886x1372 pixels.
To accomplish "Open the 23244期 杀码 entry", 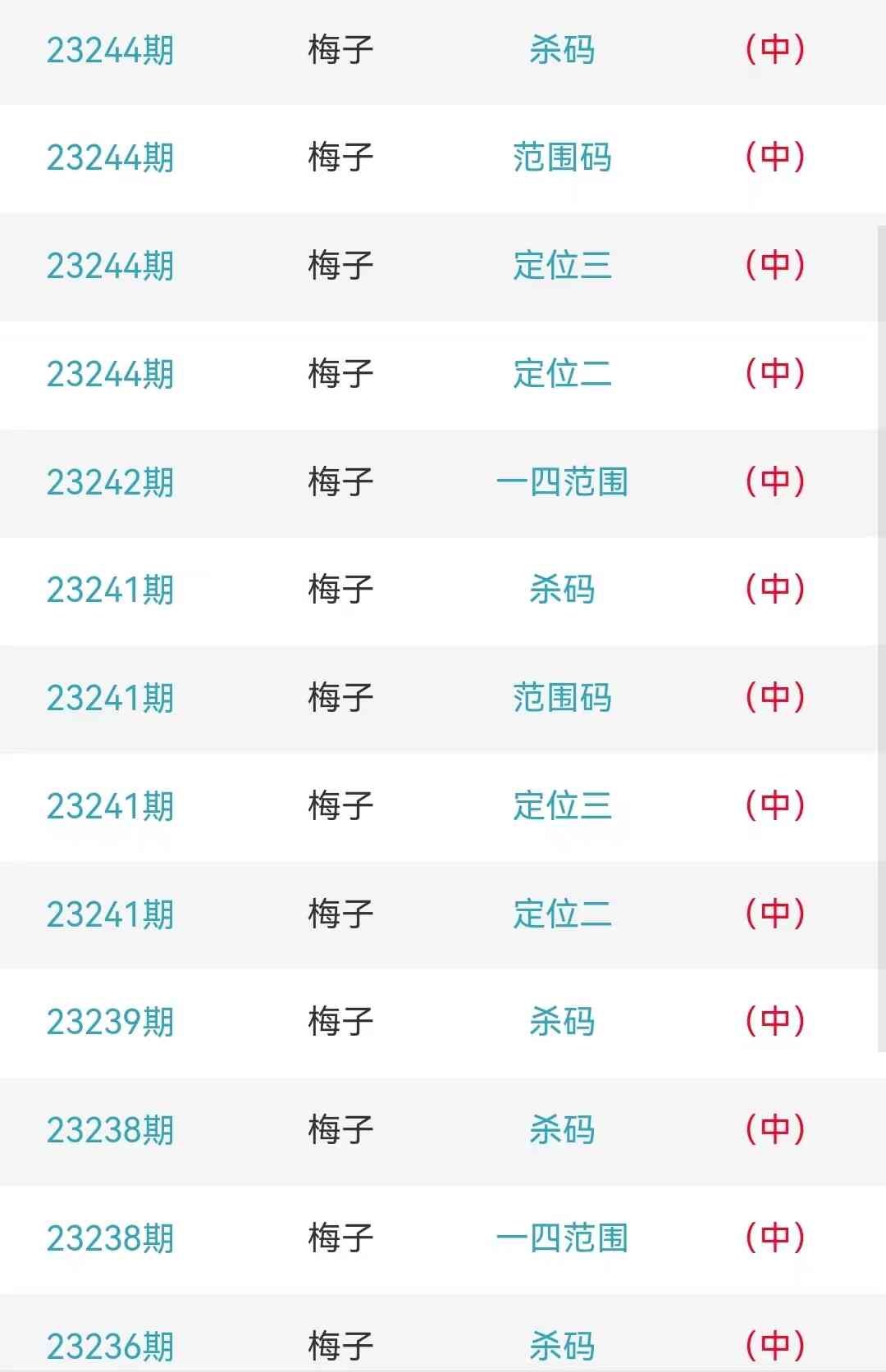I will pos(562,50).
